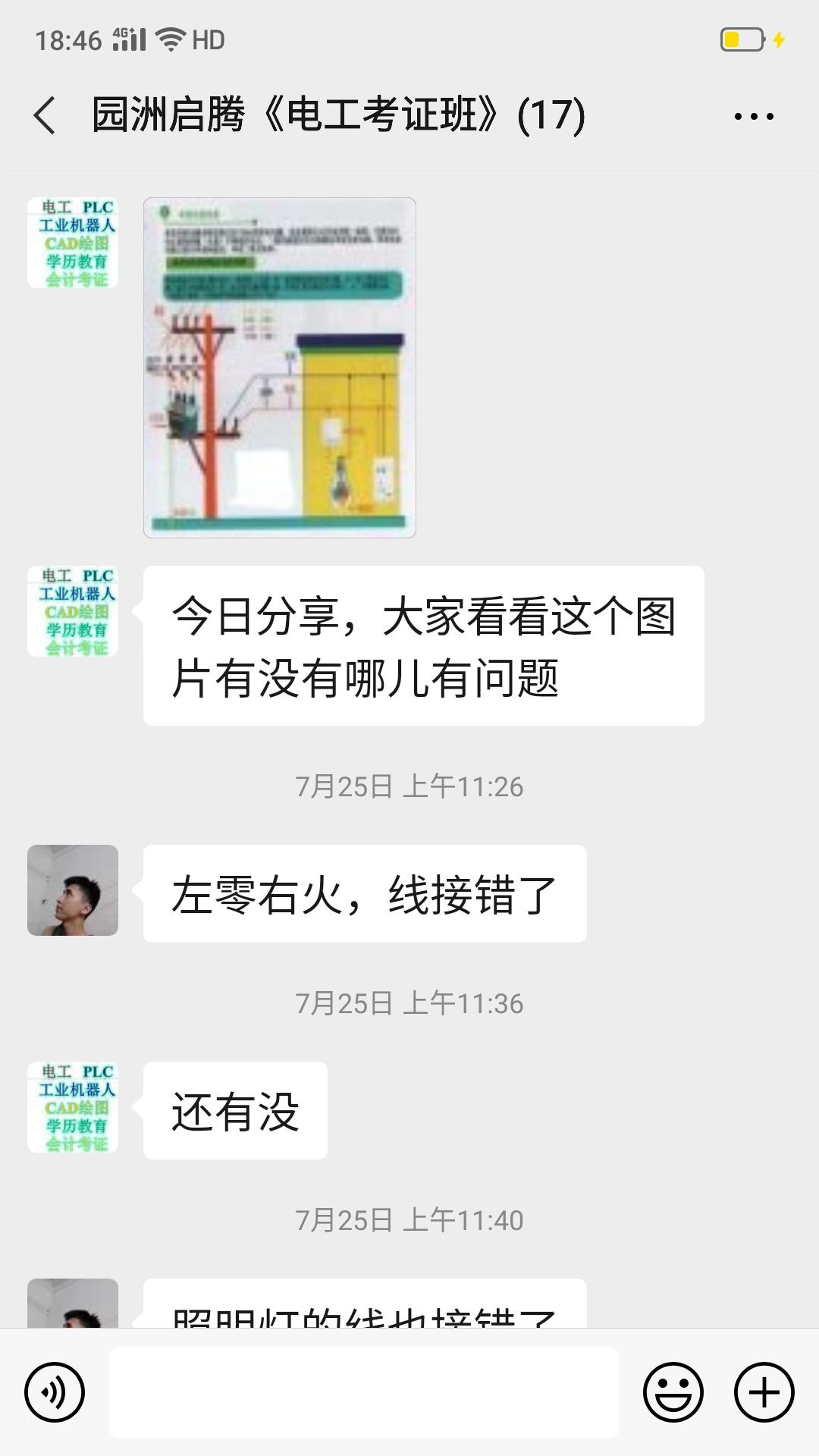Open the plus attachments menu
Viewport: 819px width, 1456px height.
coord(764,1392)
